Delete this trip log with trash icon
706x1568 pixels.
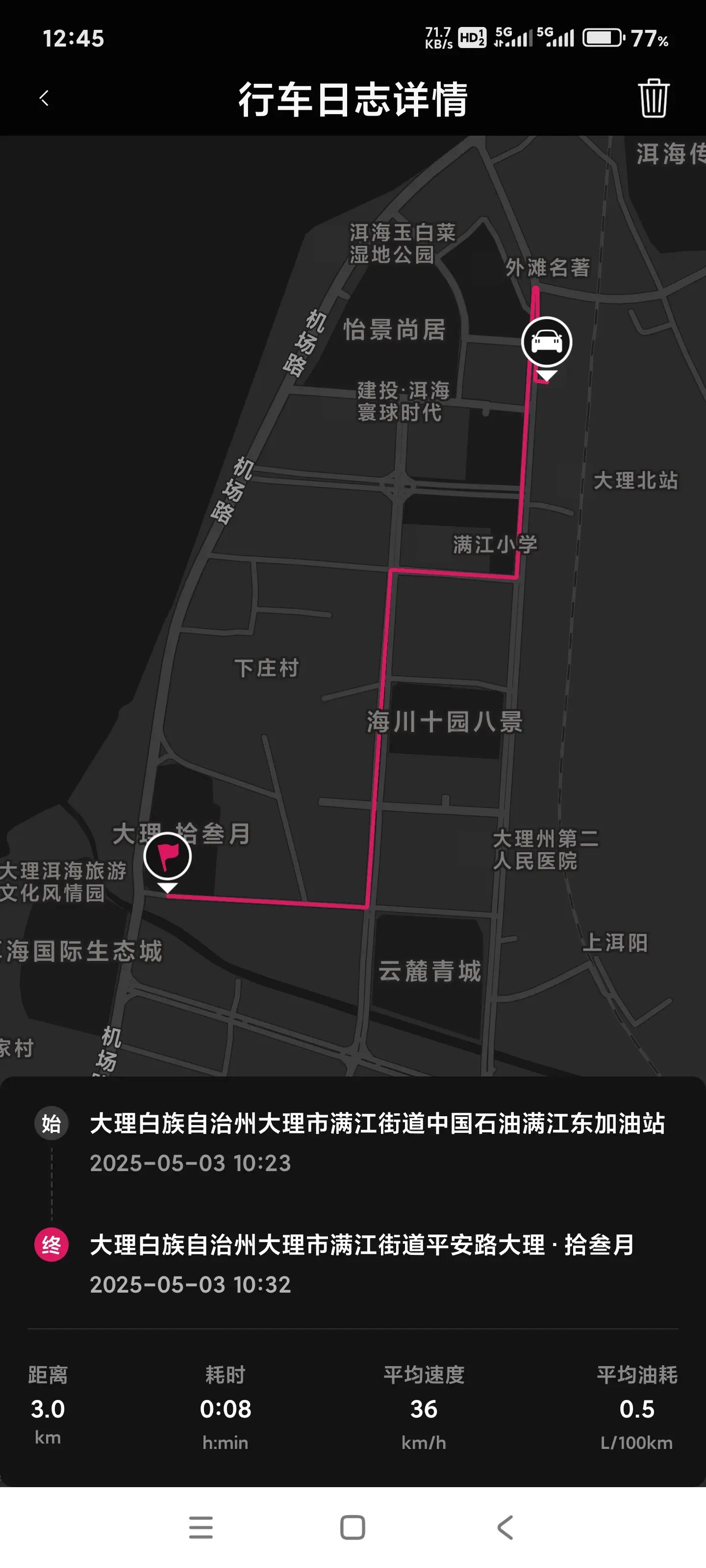coord(654,98)
